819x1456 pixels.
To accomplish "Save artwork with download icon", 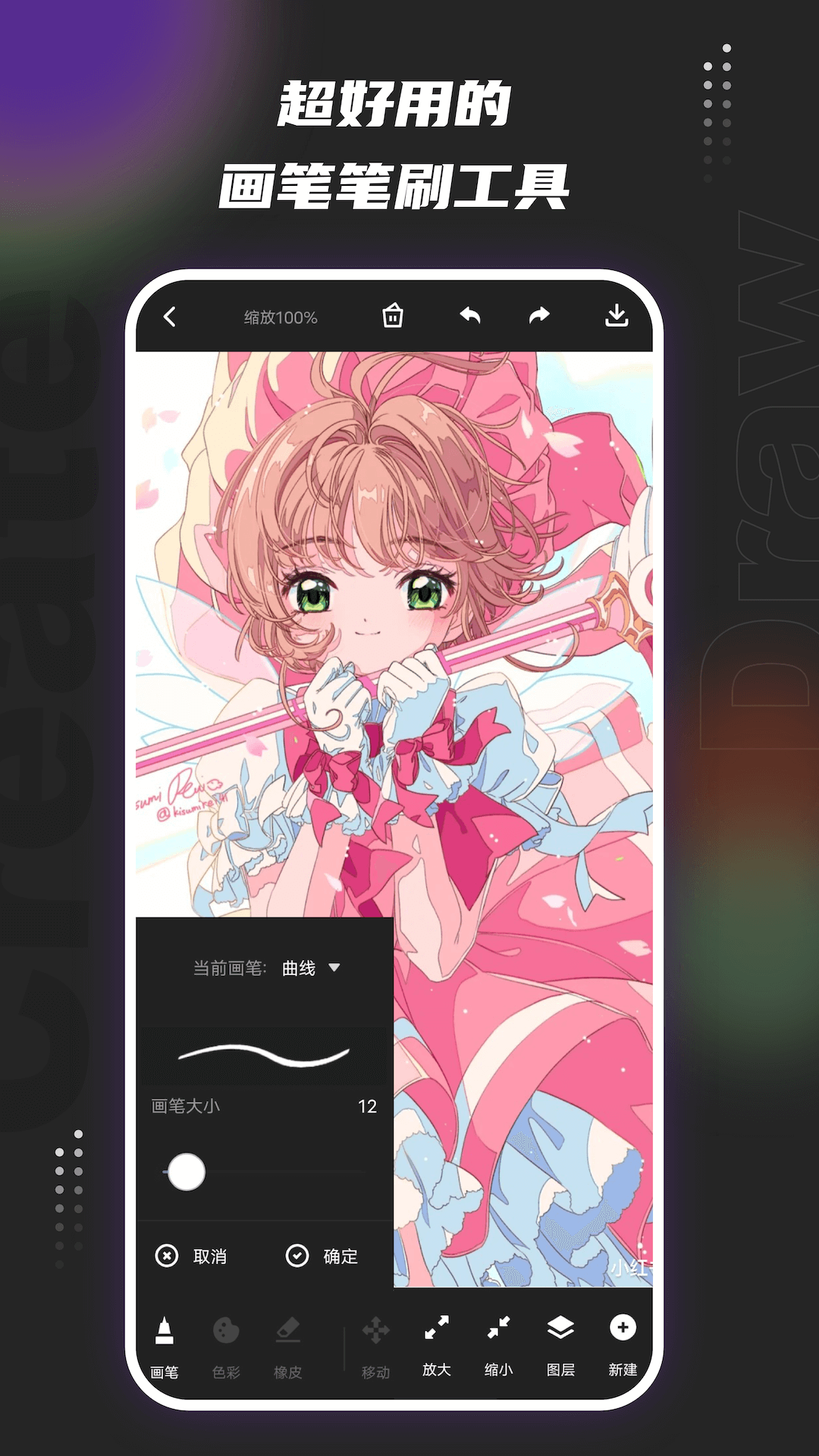I will pyautogui.click(x=616, y=317).
